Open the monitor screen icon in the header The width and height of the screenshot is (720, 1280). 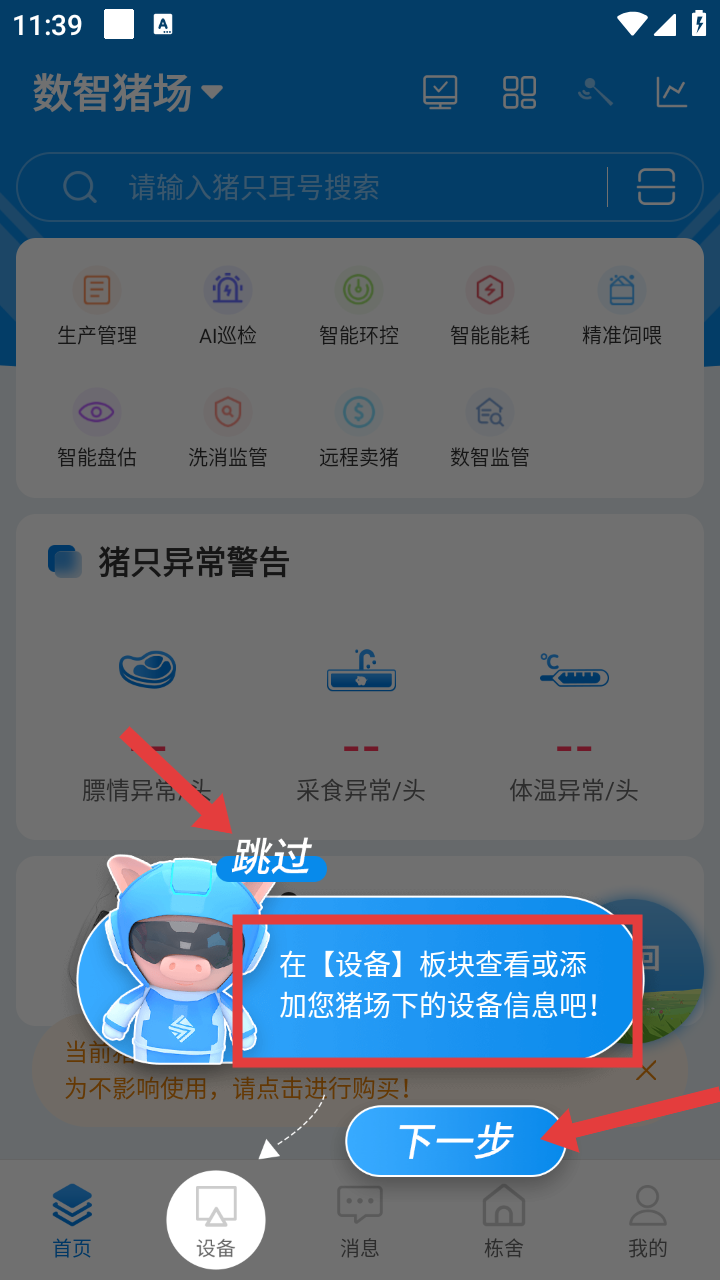[x=440, y=92]
